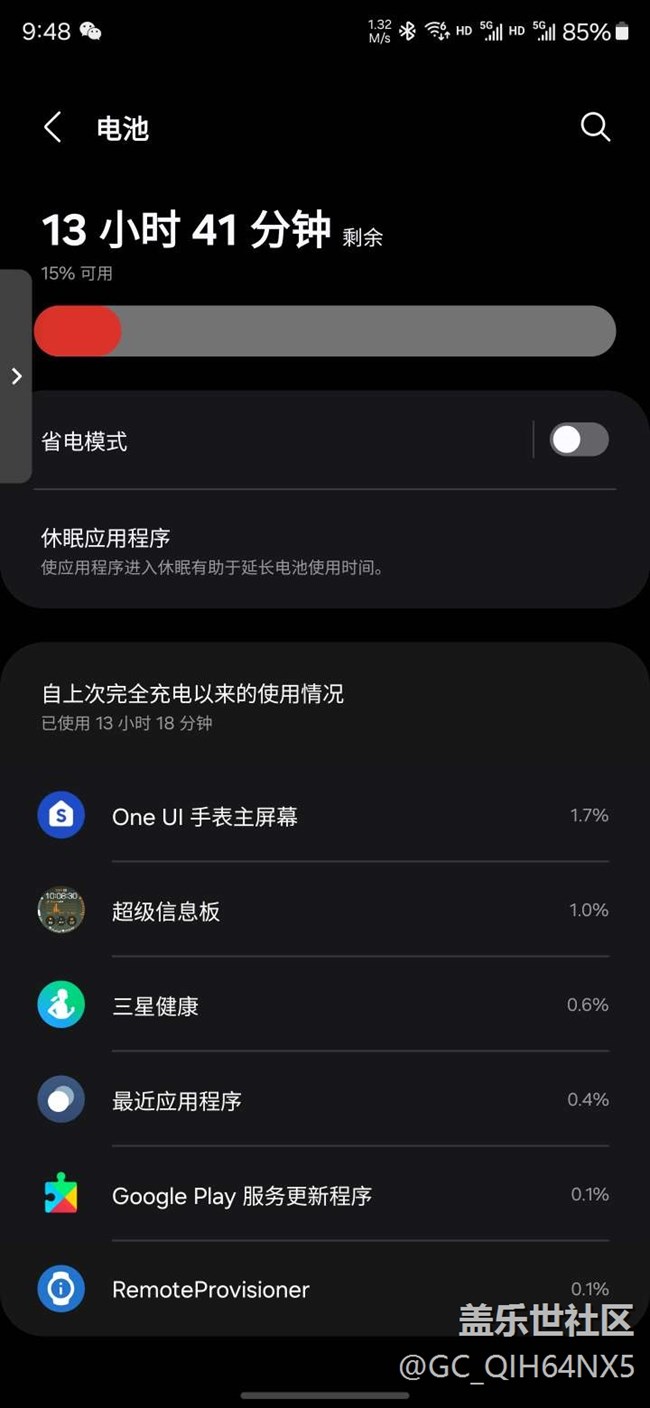Open 自上次完全充电以来的使用情况 details
650x1408 pixels.
pos(325,706)
